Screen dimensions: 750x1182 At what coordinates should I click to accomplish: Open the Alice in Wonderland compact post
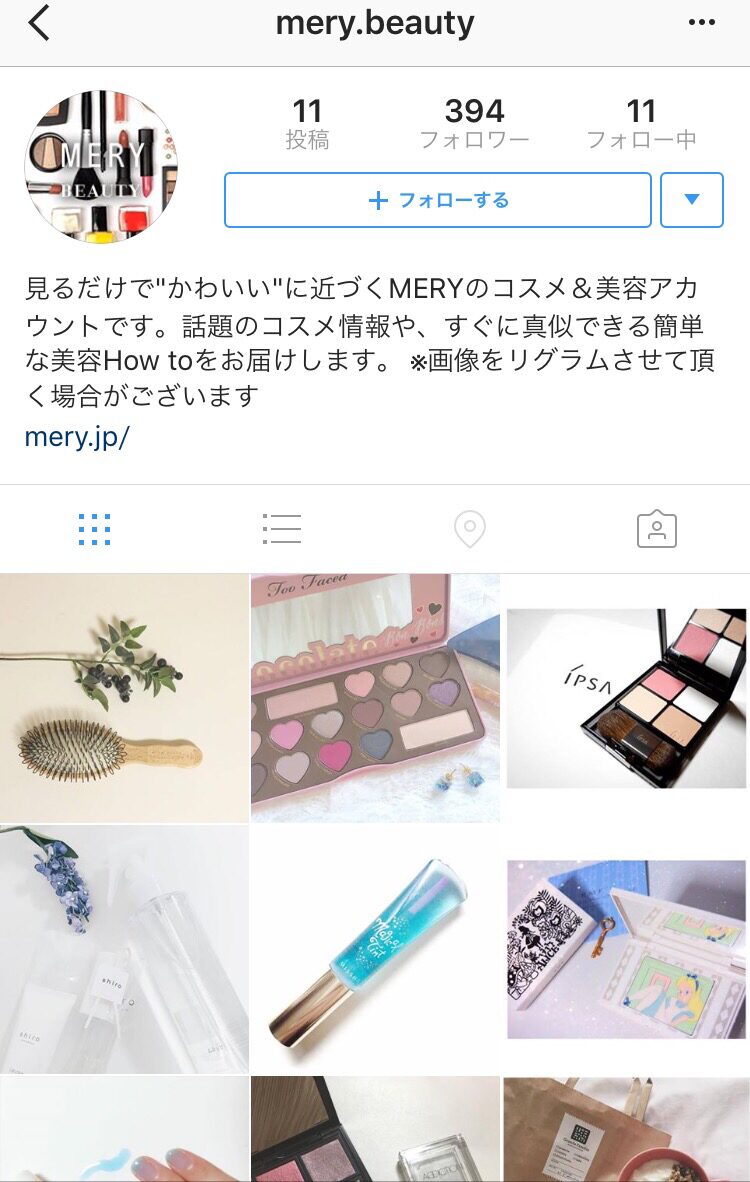click(x=626, y=948)
